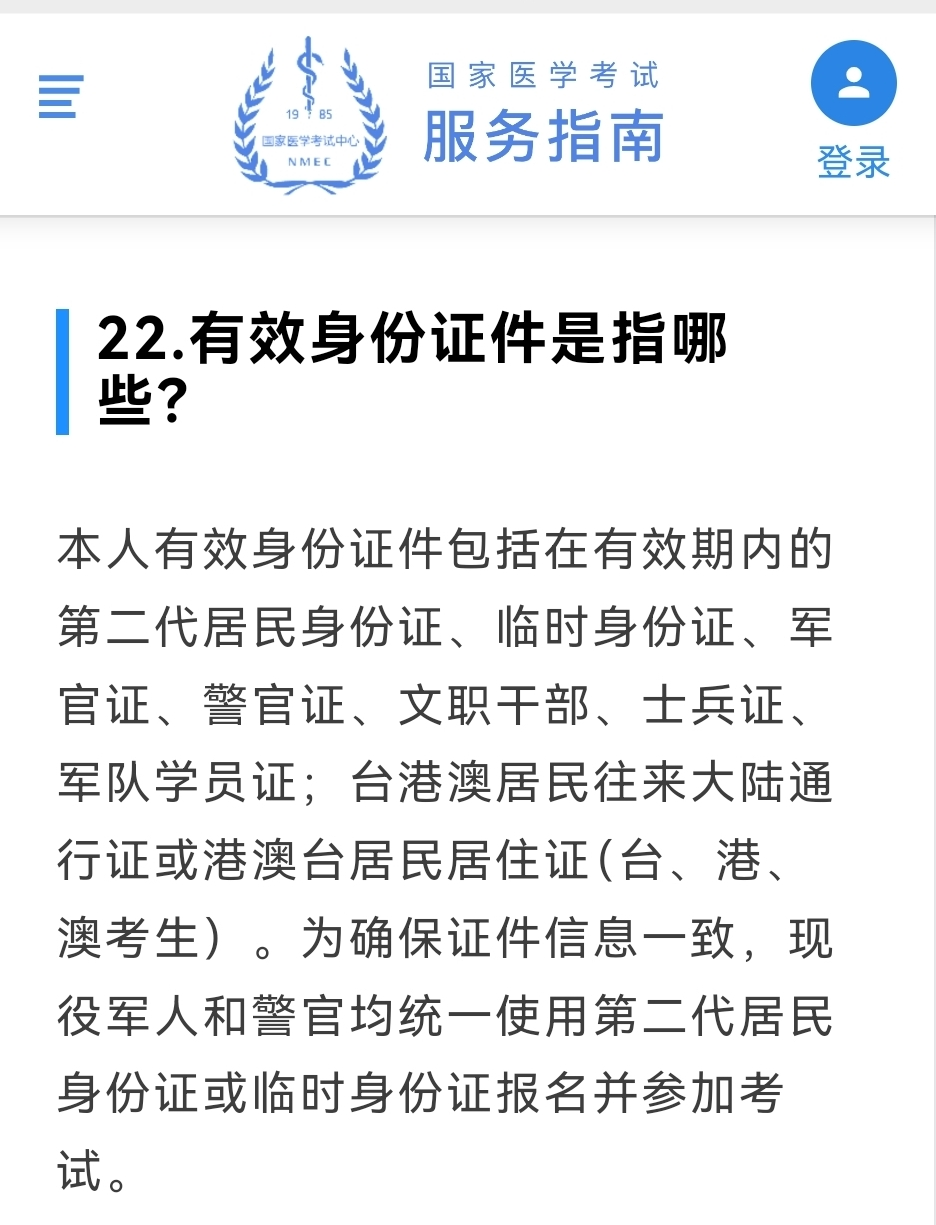Screen dimensions: 936x1225
Task: Open the 服务指南 header logo home link
Action: [x=448, y=114]
